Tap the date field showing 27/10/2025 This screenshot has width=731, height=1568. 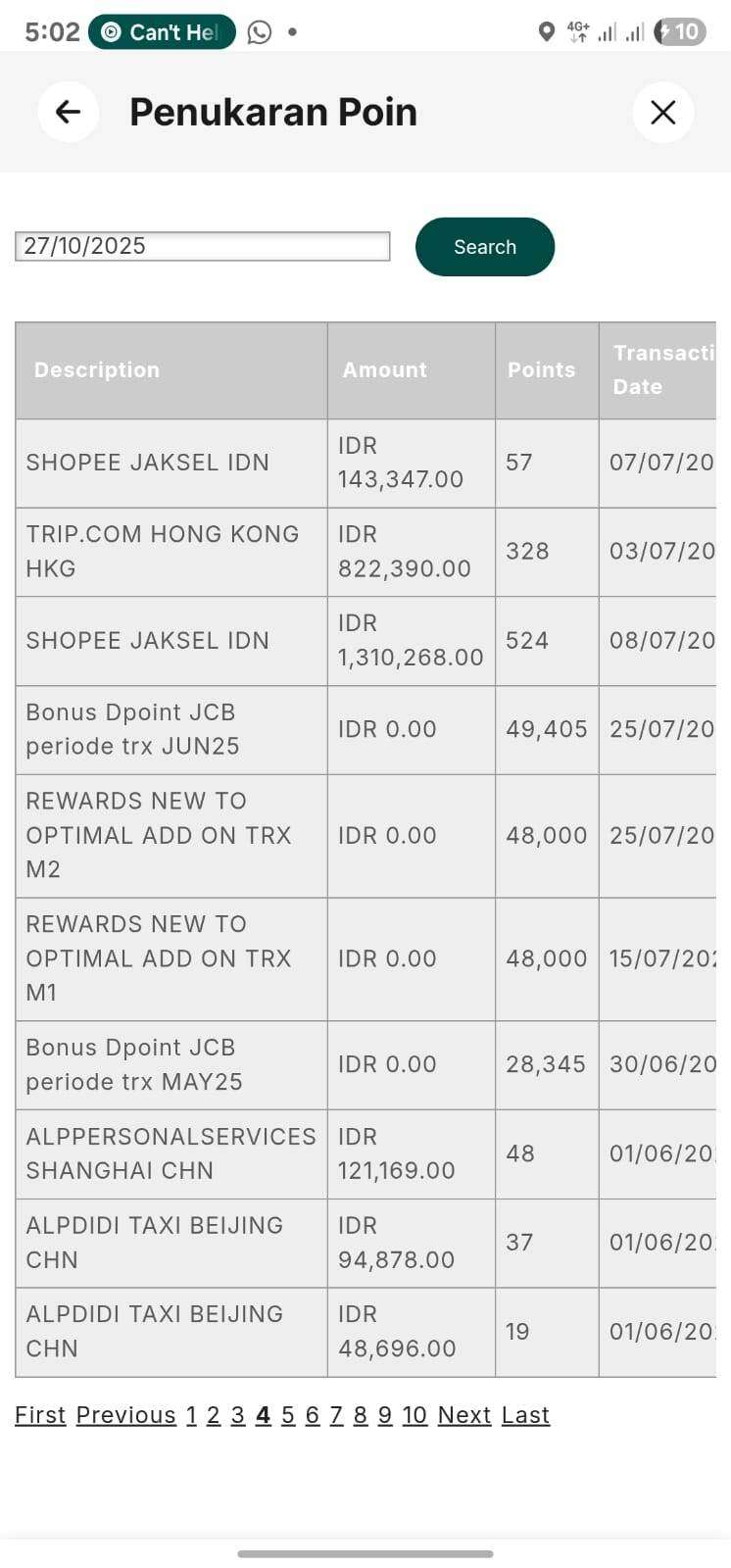click(202, 246)
